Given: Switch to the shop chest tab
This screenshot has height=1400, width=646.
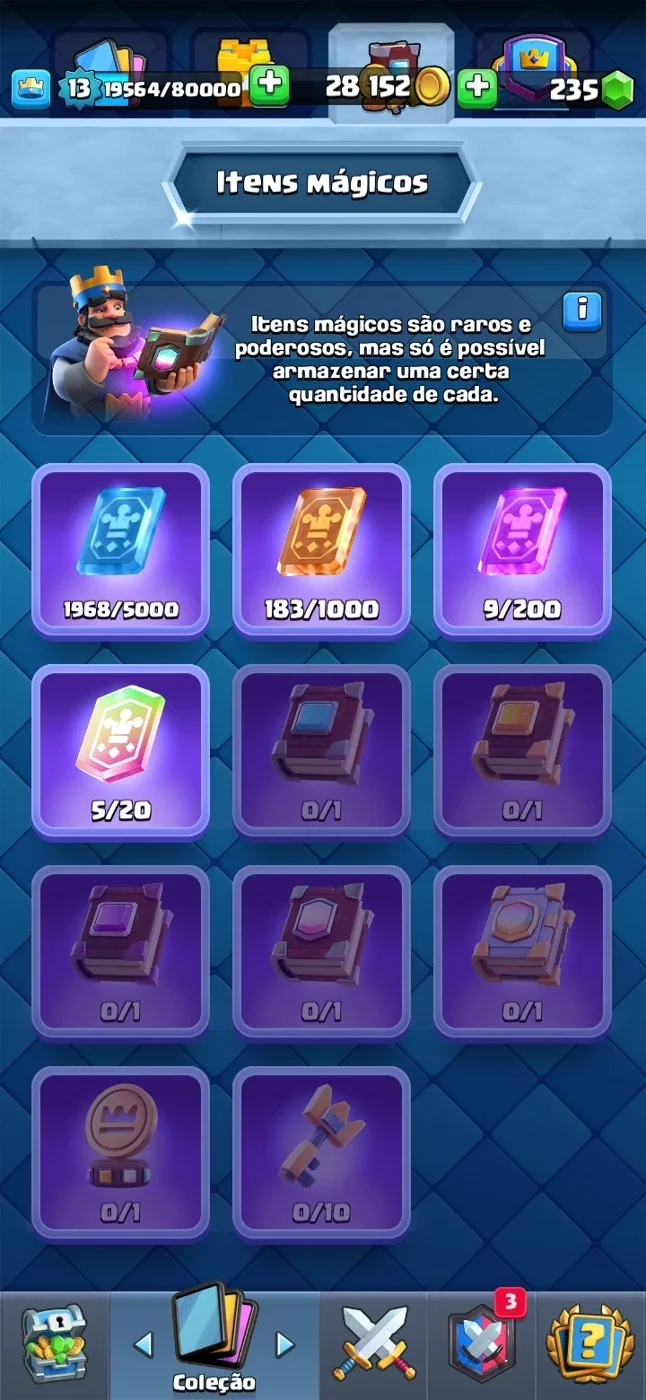Looking at the screenshot, I should click(54, 1345).
